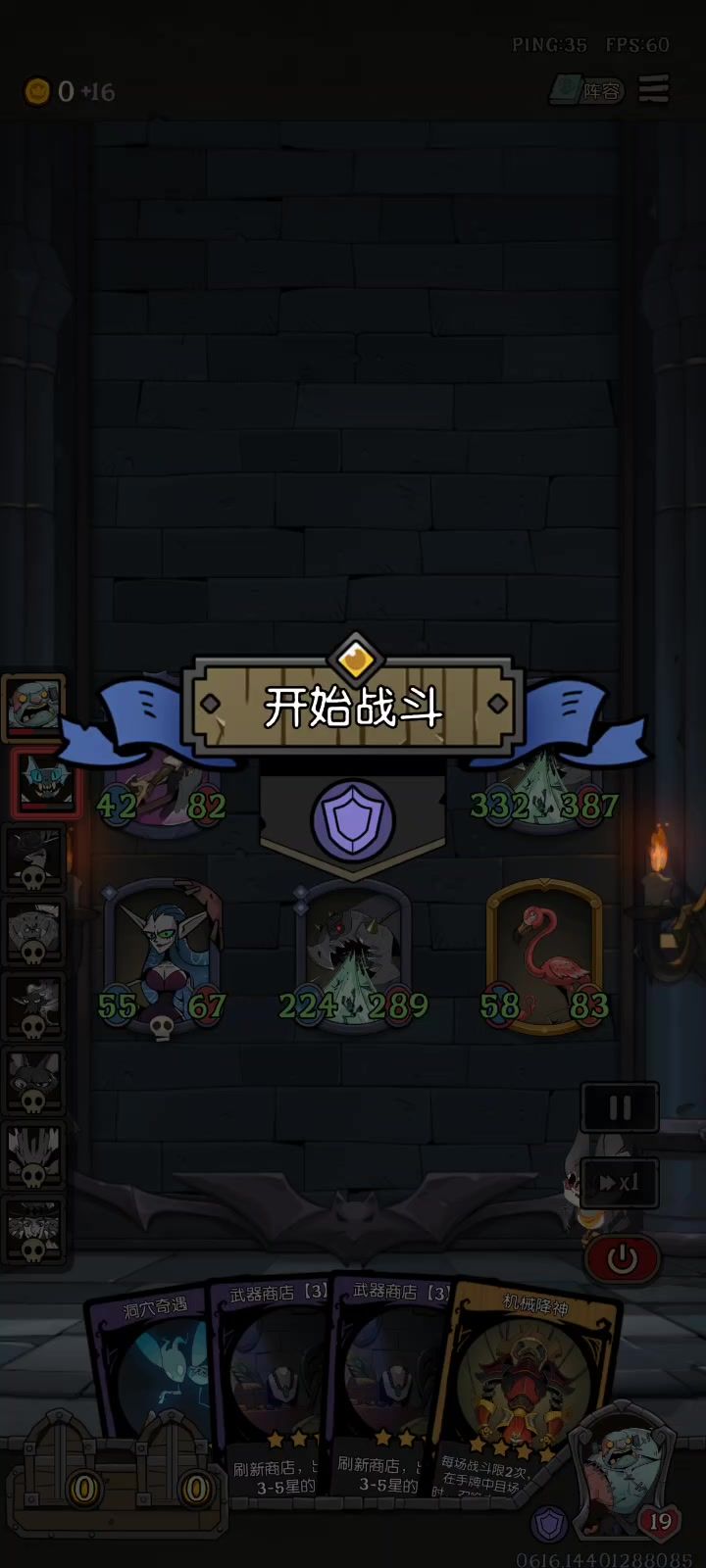Select the 洞穴奇遇 card
The height and width of the screenshot is (1568, 706).
click(152, 1382)
